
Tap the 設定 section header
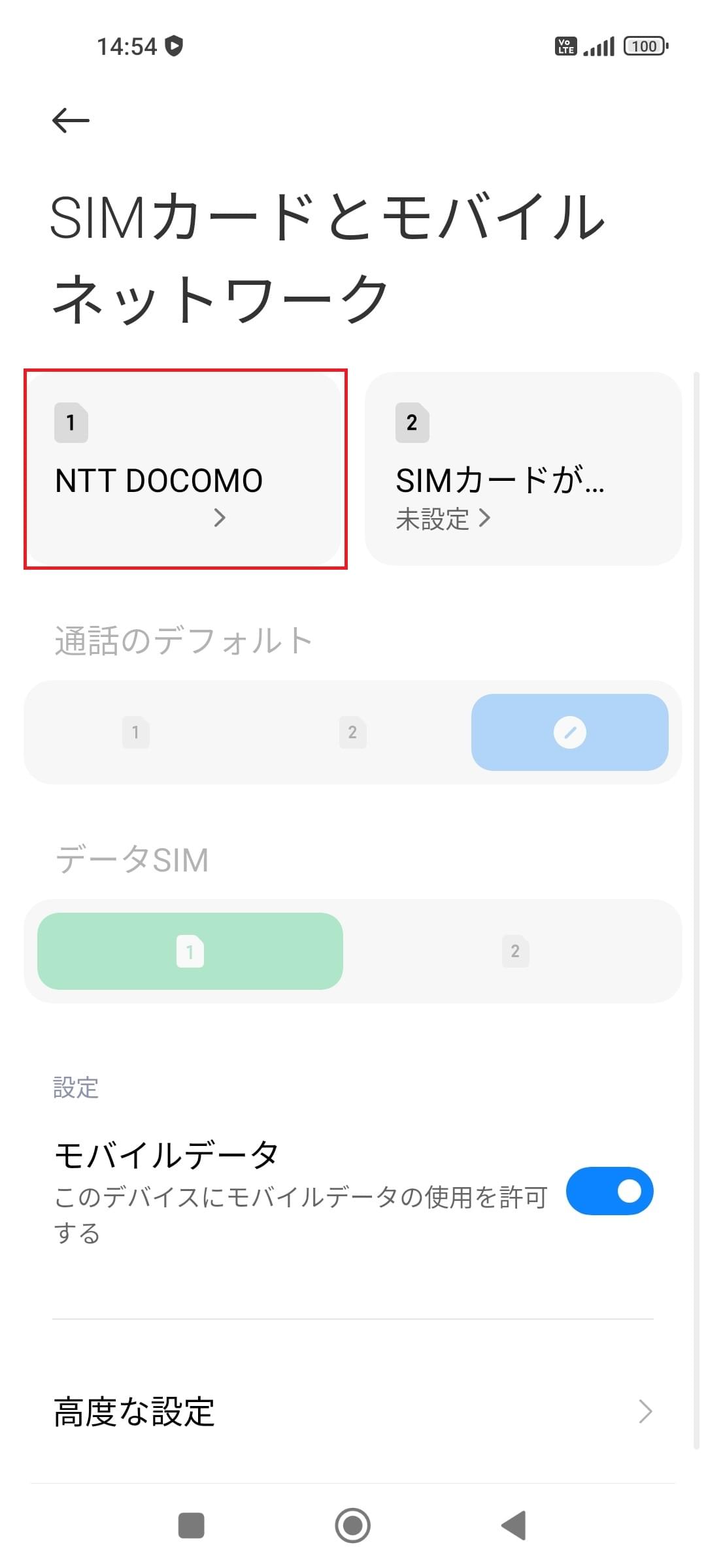click(75, 1088)
